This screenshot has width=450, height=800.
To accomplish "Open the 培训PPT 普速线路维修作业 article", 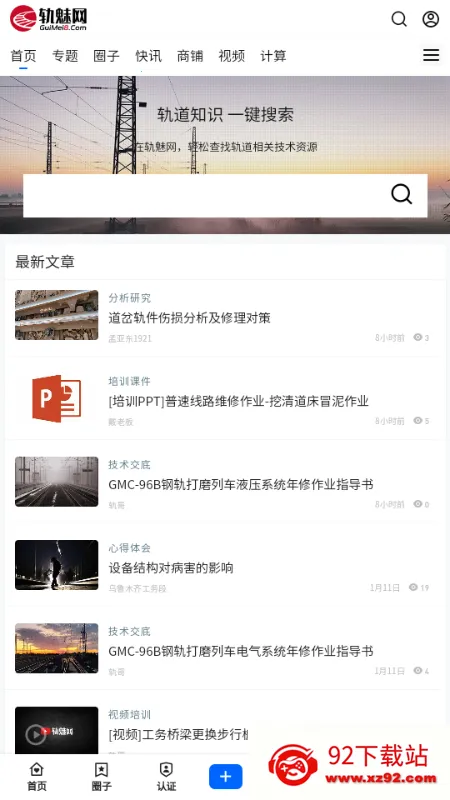I will coord(238,401).
